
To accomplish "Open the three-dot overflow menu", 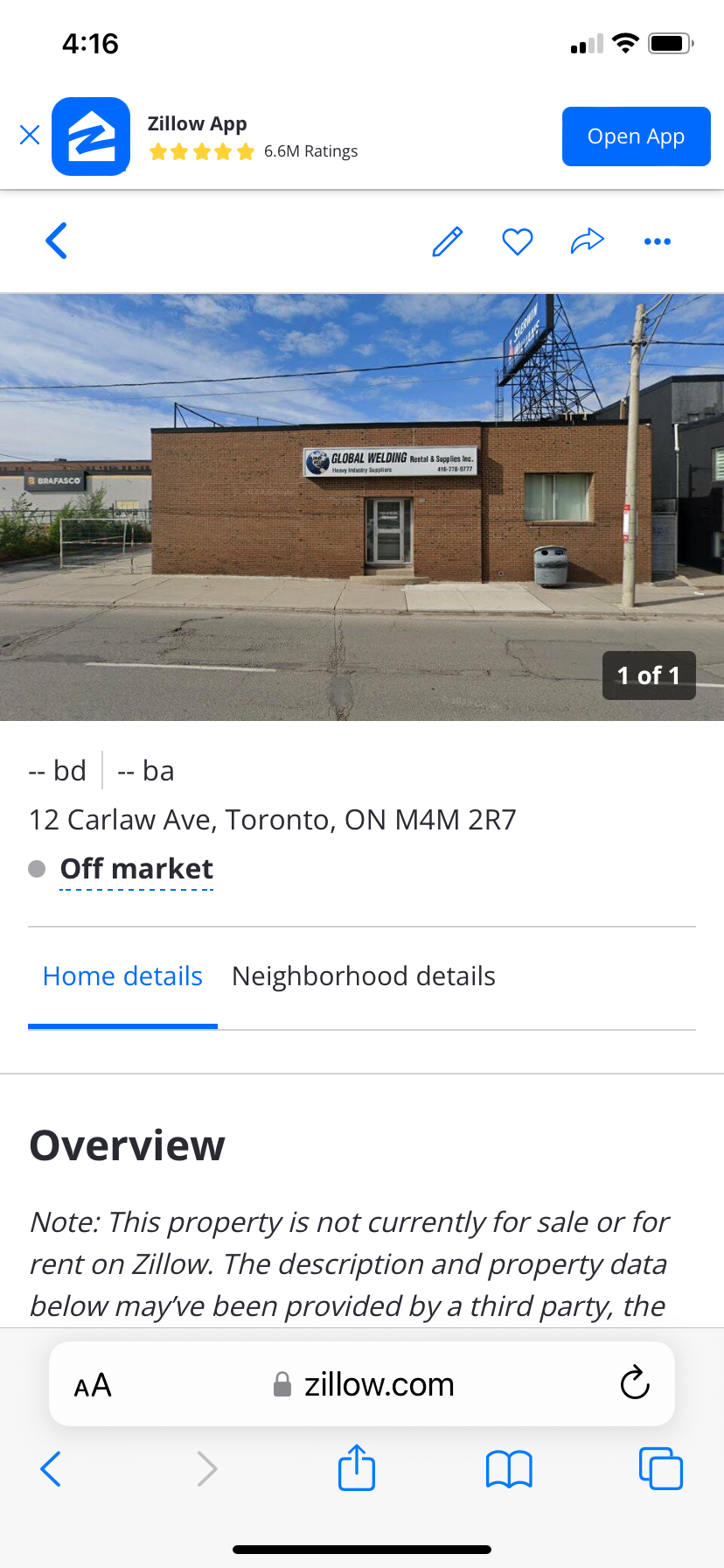I will pyautogui.click(x=657, y=241).
